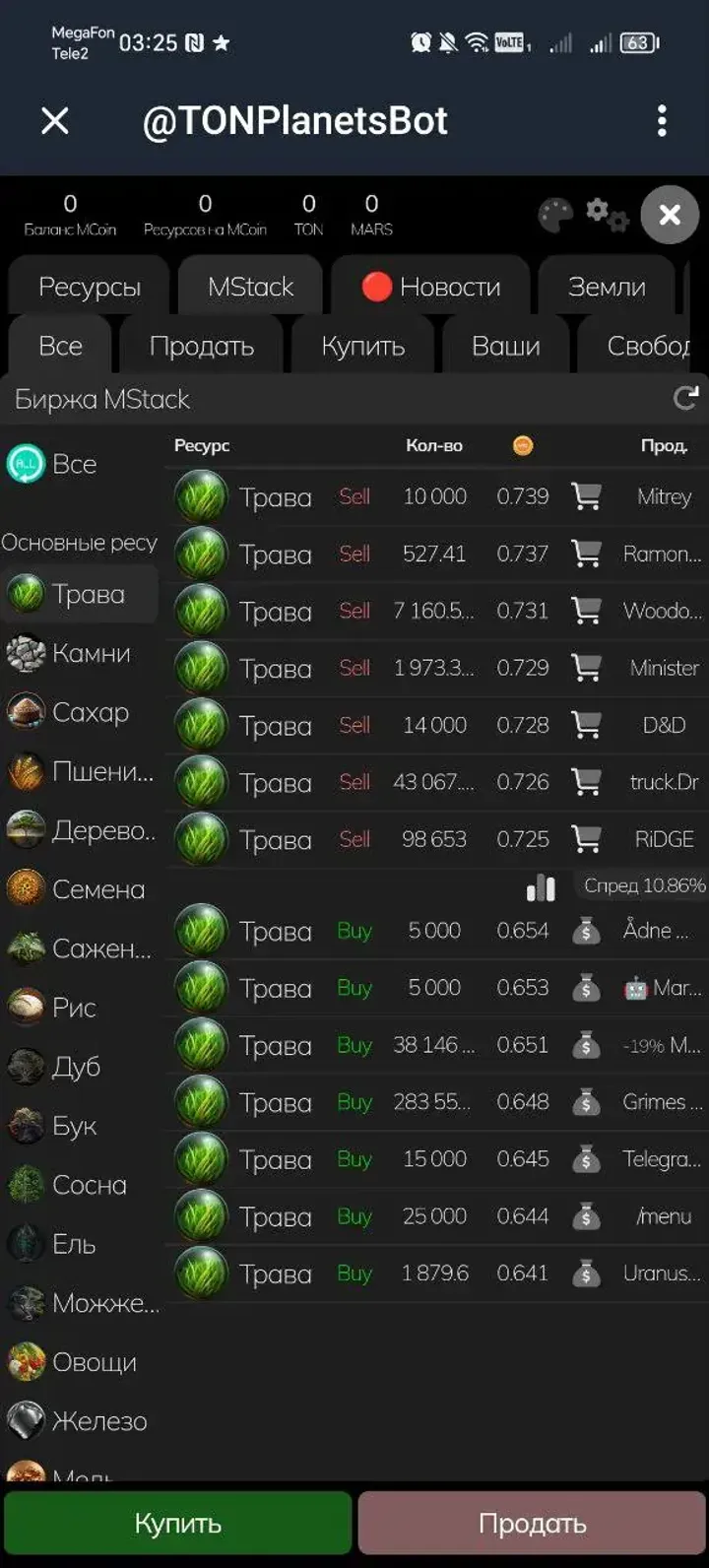Open the Сахар resource filter
This screenshot has height=1568, width=709.
25,712
